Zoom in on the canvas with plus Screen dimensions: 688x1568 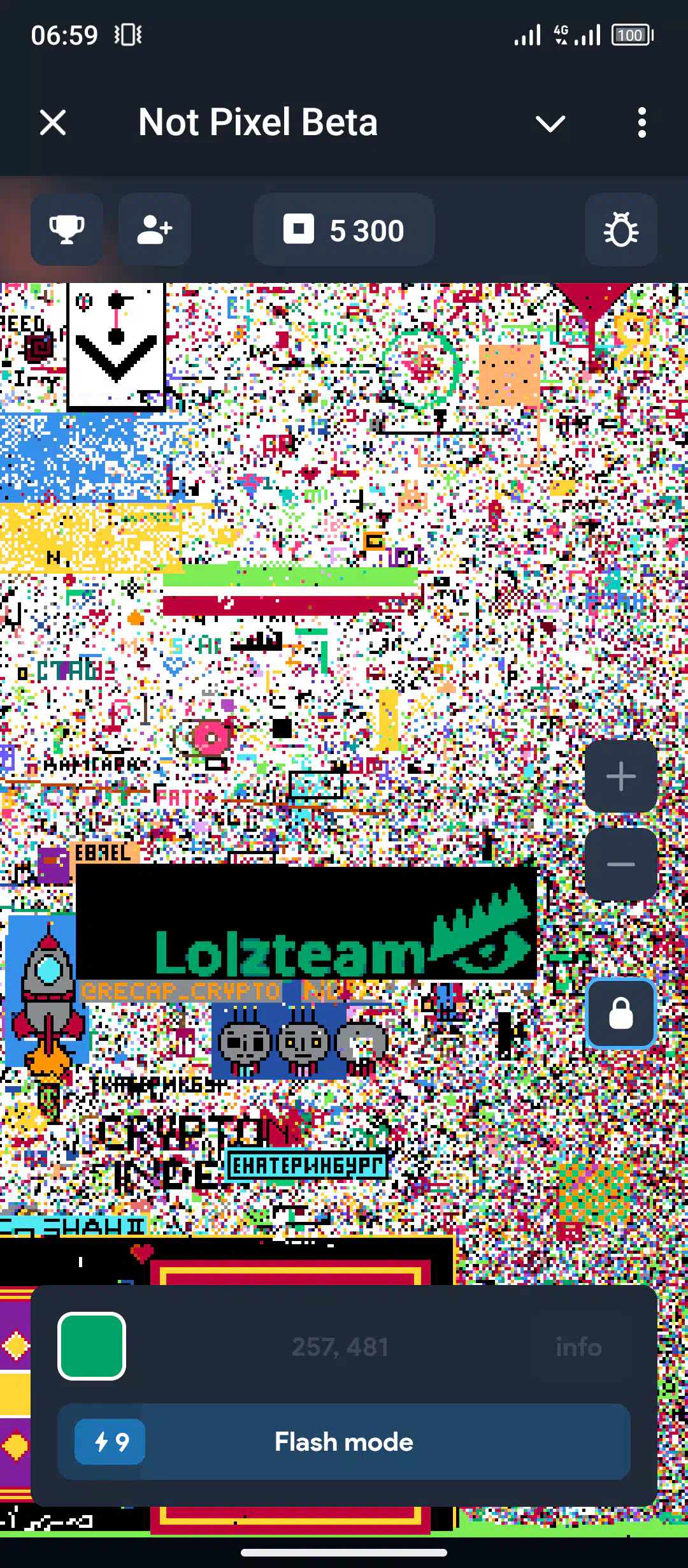coord(621,776)
